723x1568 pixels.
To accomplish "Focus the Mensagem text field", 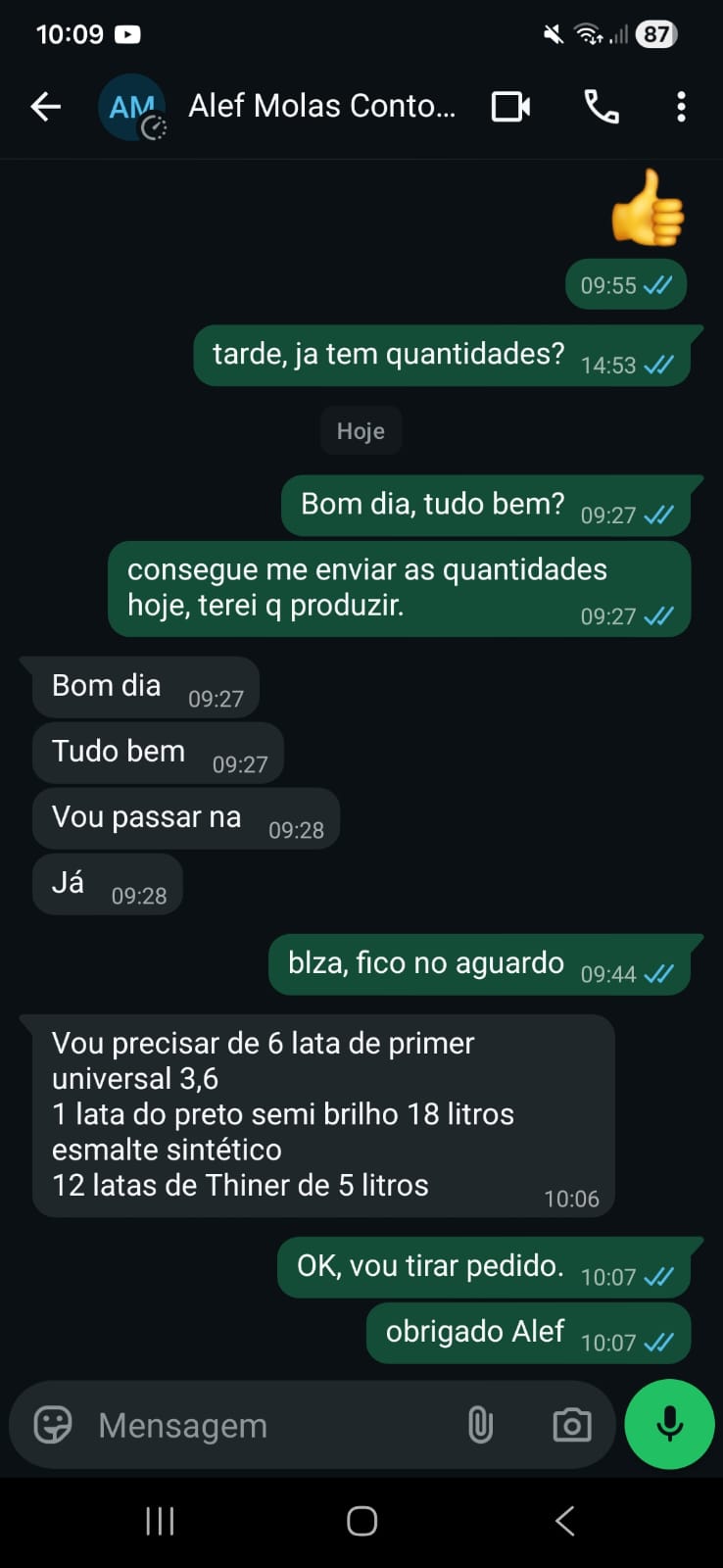I will click(x=265, y=1425).
